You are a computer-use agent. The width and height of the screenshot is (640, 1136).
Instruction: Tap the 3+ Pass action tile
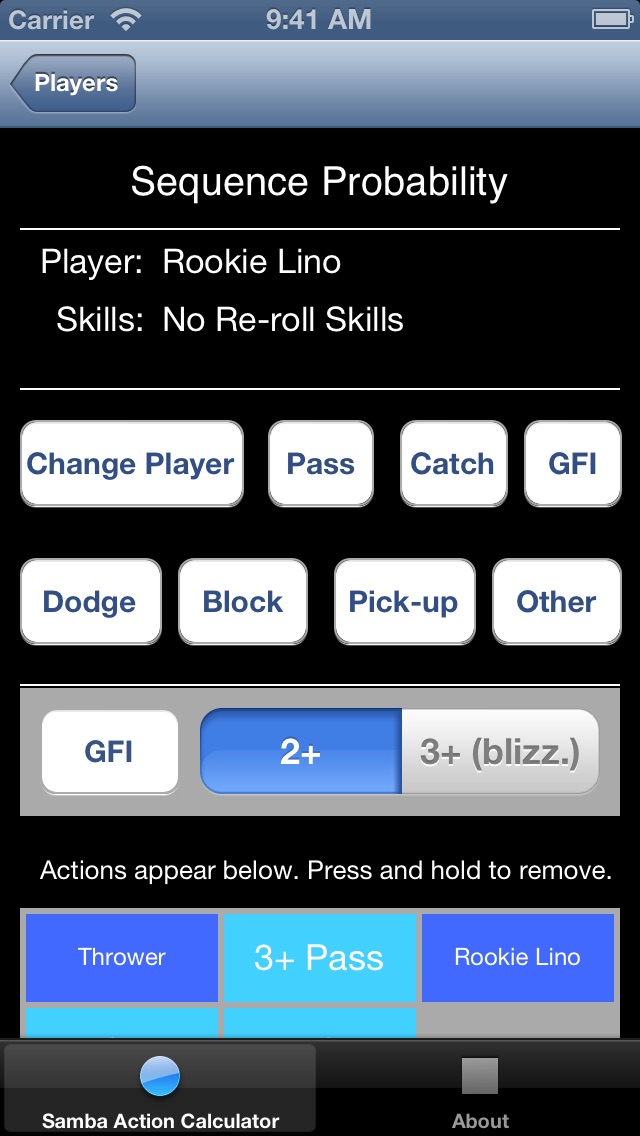[319, 958]
